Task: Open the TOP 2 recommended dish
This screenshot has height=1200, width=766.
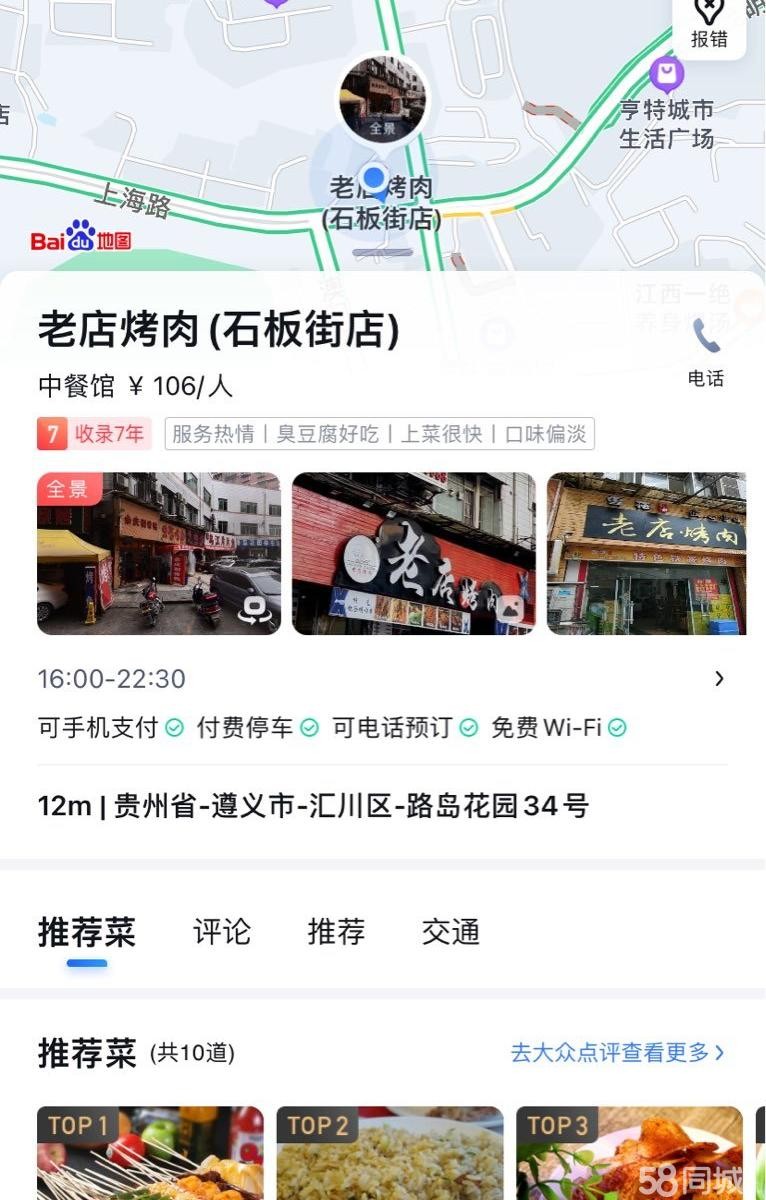Action: pyautogui.click(x=389, y=1153)
